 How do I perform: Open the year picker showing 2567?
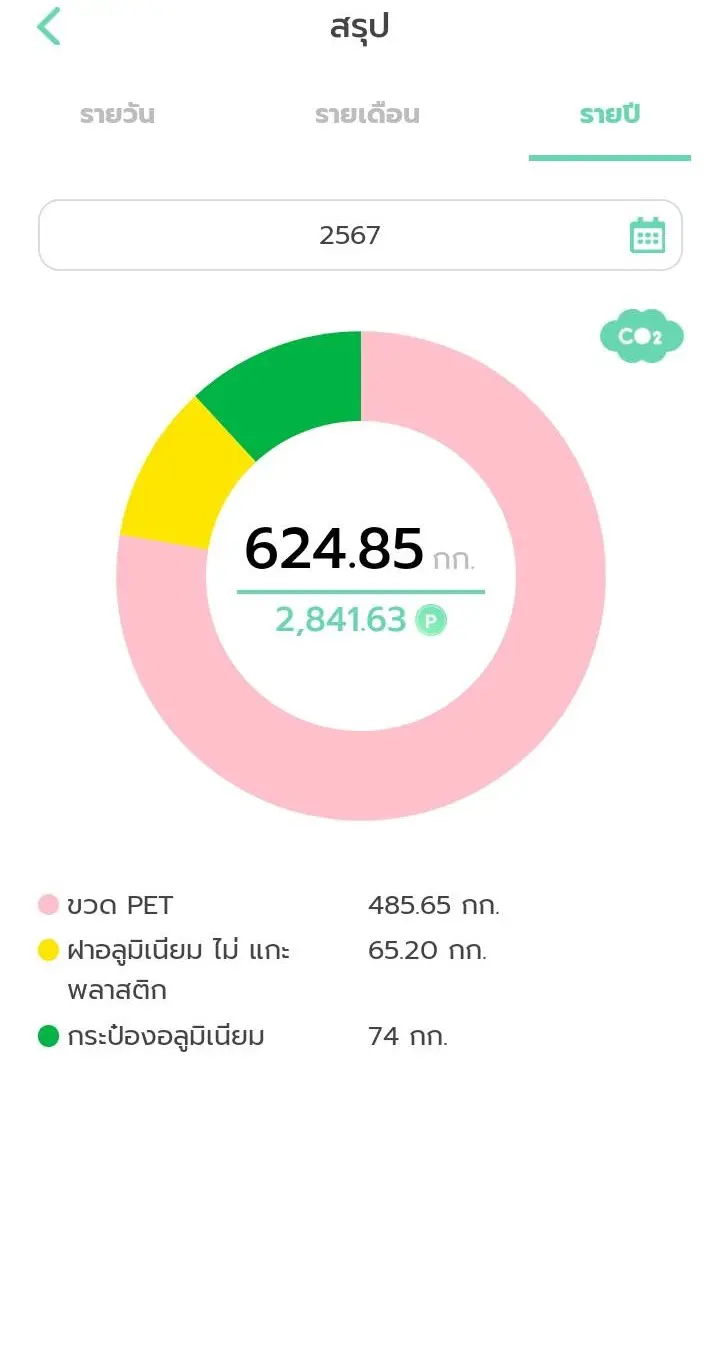click(360, 235)
